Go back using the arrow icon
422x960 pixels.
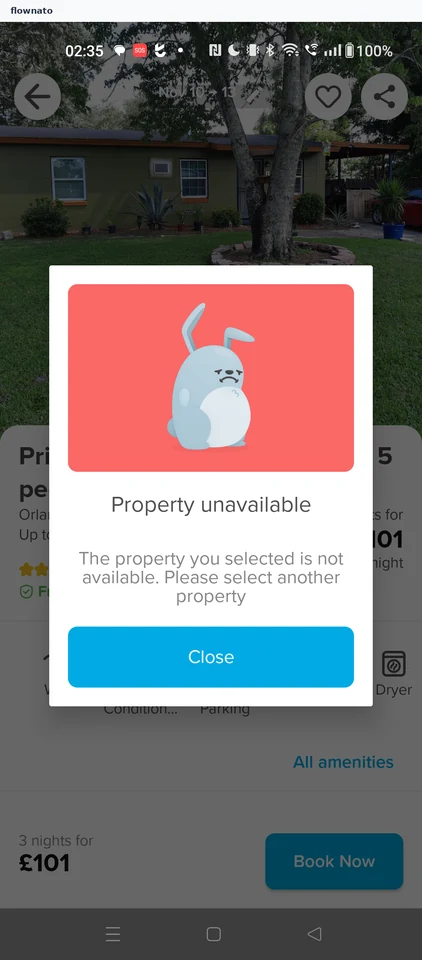click(x=37, y=97)
